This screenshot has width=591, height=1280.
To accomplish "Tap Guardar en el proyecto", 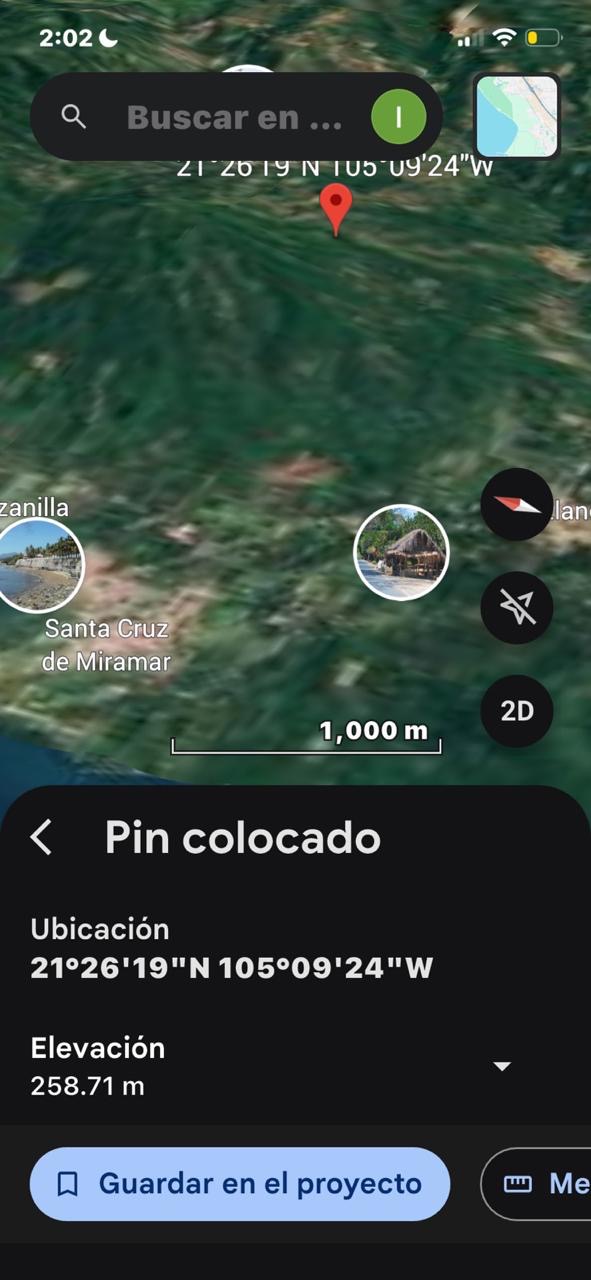I will (x=240, y=1184).
